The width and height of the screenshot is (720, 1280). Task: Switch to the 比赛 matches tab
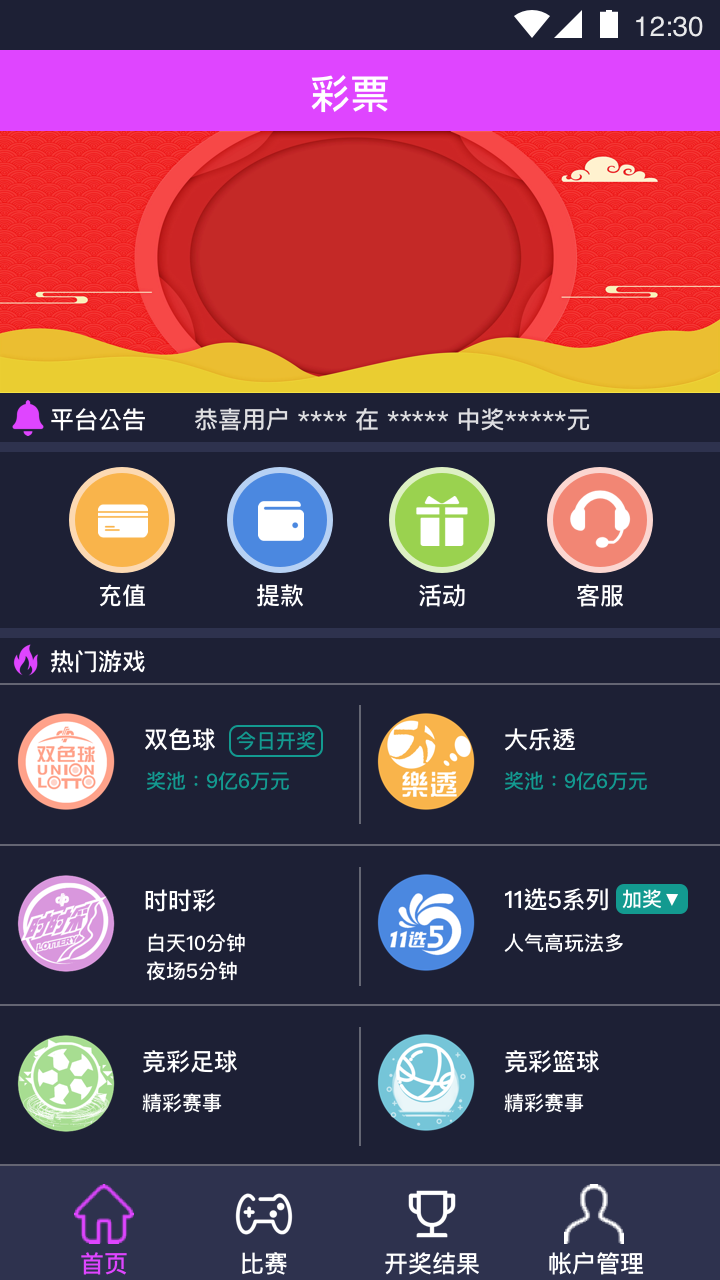click(x=264, y=1229)
